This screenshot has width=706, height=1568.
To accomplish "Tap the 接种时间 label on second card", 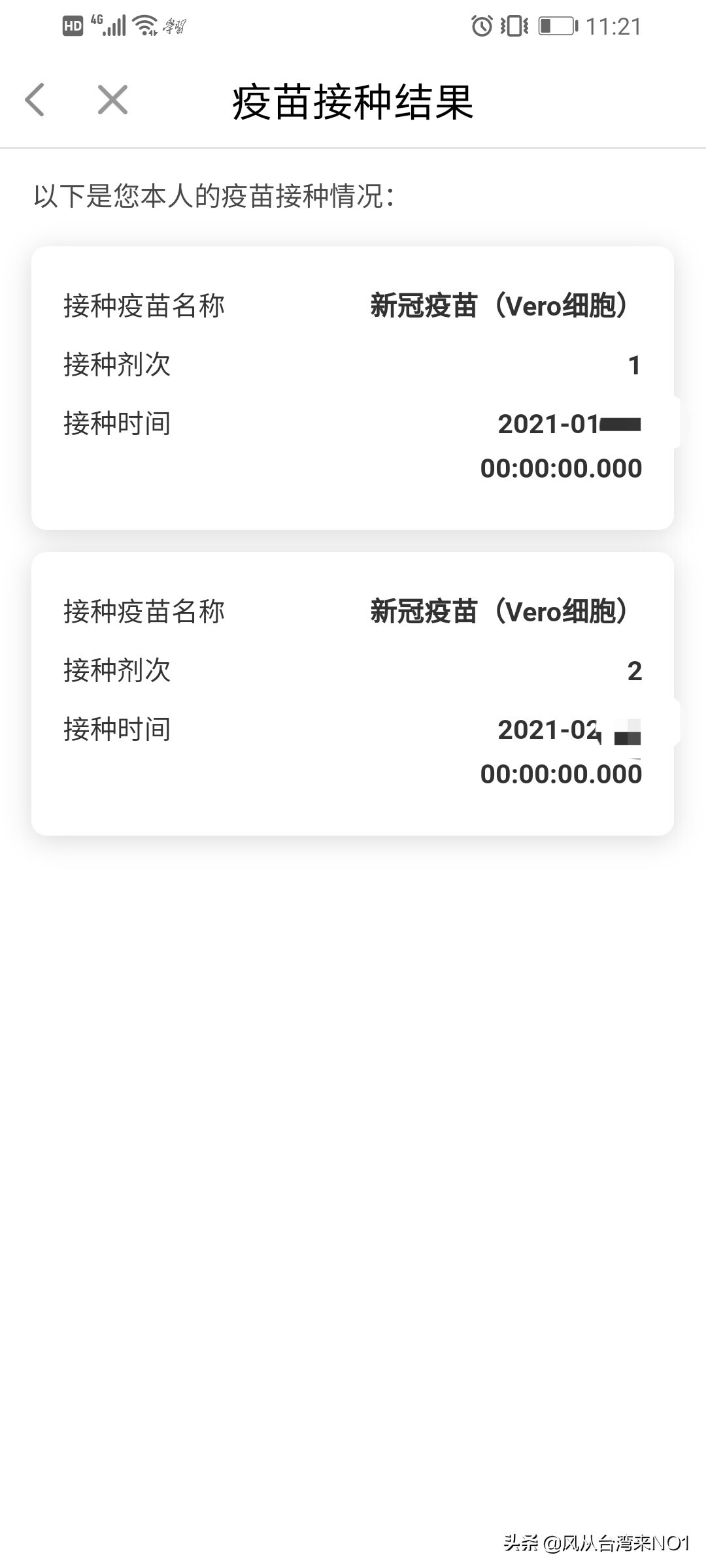I will tap(116, 729).
